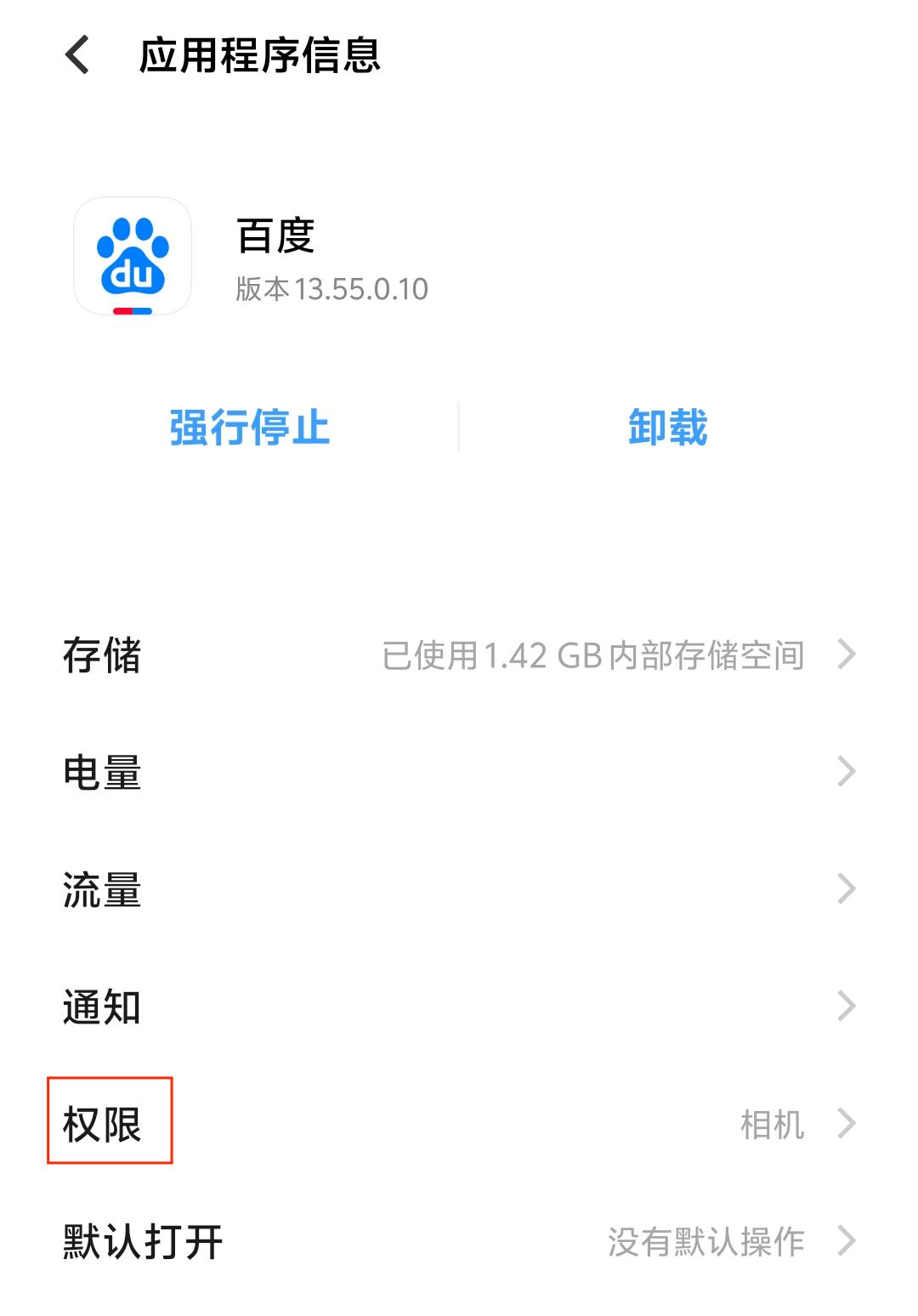The width and height of the screenshot is (918, 1316).
Task: Open the 存储 storage chevron arrow
Action: [847, 655]
